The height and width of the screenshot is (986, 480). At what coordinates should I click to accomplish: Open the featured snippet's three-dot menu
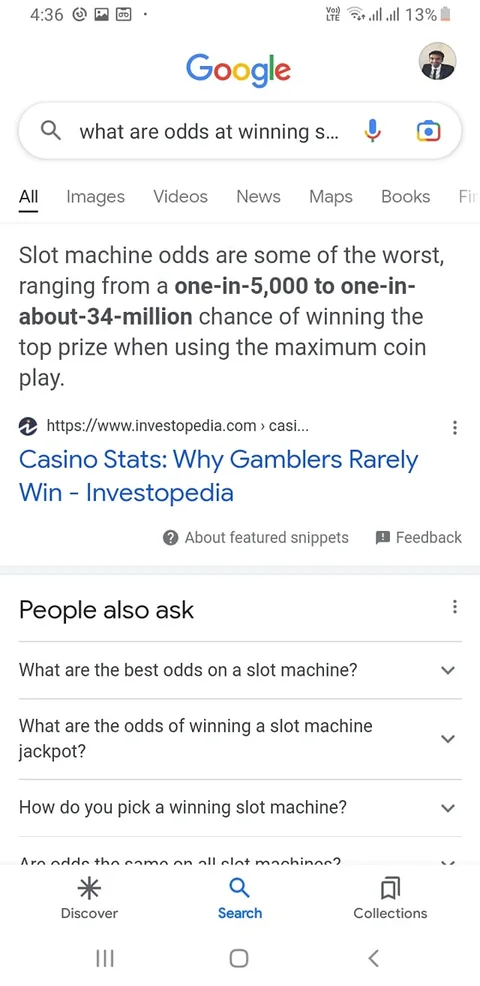pos(455,428)
